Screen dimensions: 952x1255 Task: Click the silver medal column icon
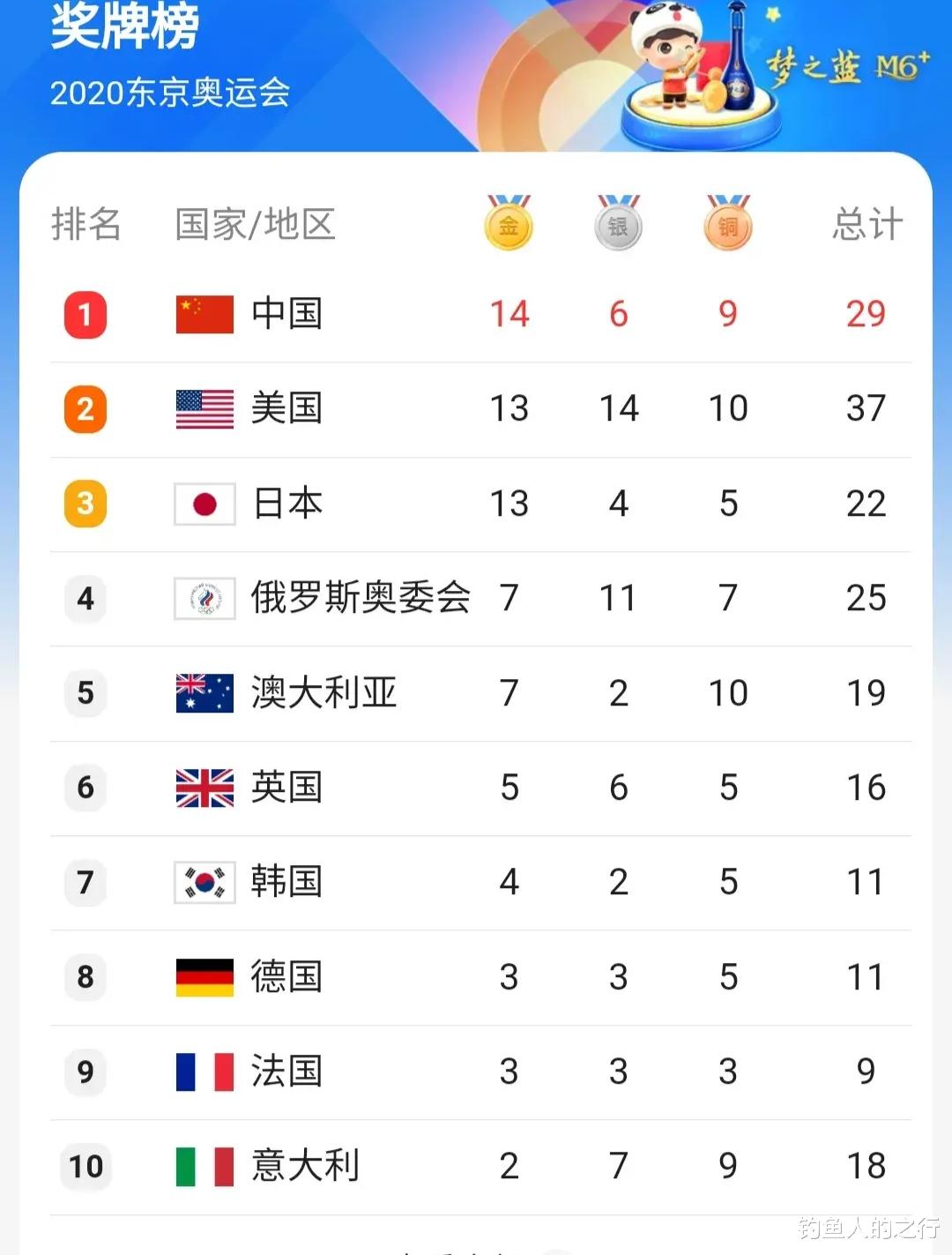(618, 222)
